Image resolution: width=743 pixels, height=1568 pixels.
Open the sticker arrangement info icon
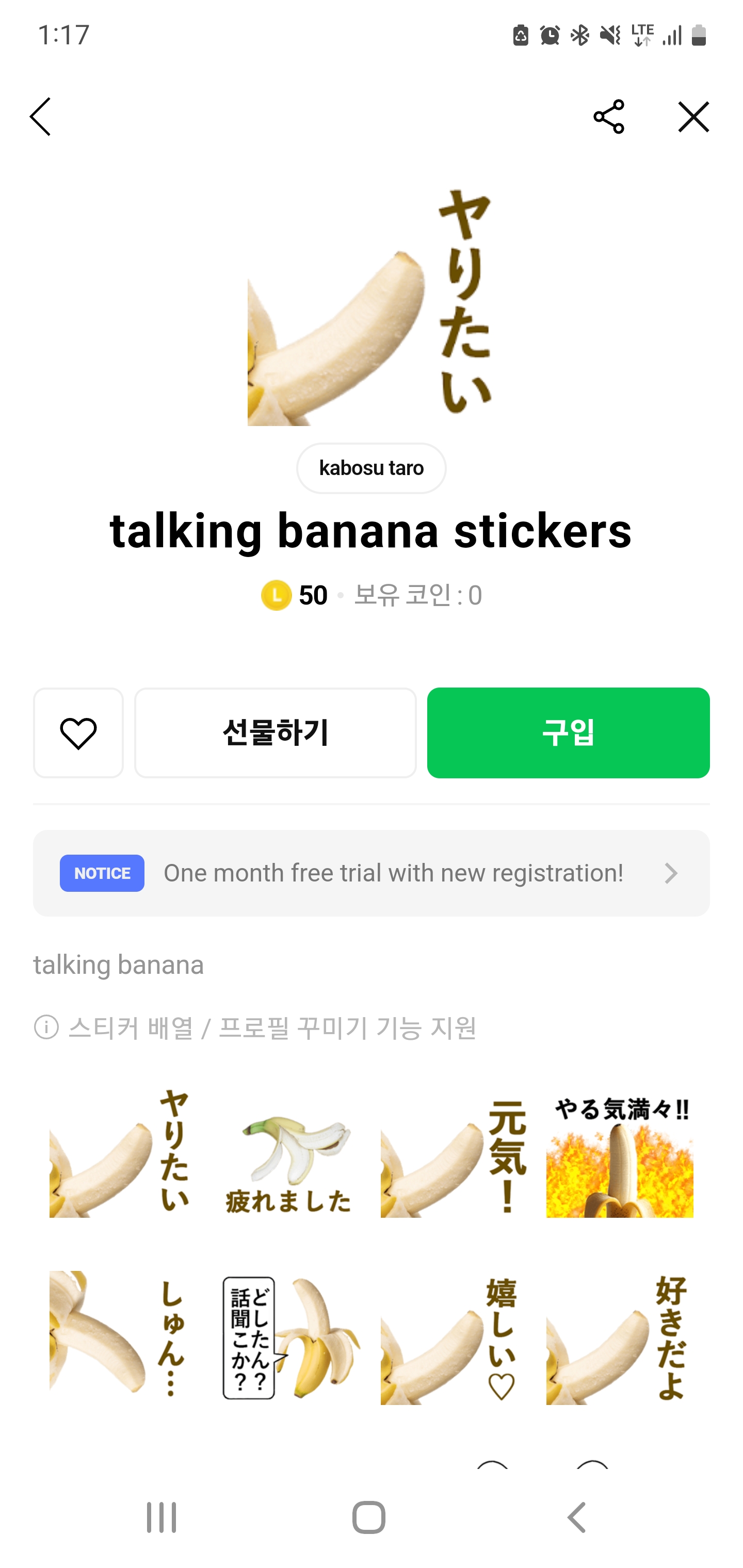tap(46, 1027)
